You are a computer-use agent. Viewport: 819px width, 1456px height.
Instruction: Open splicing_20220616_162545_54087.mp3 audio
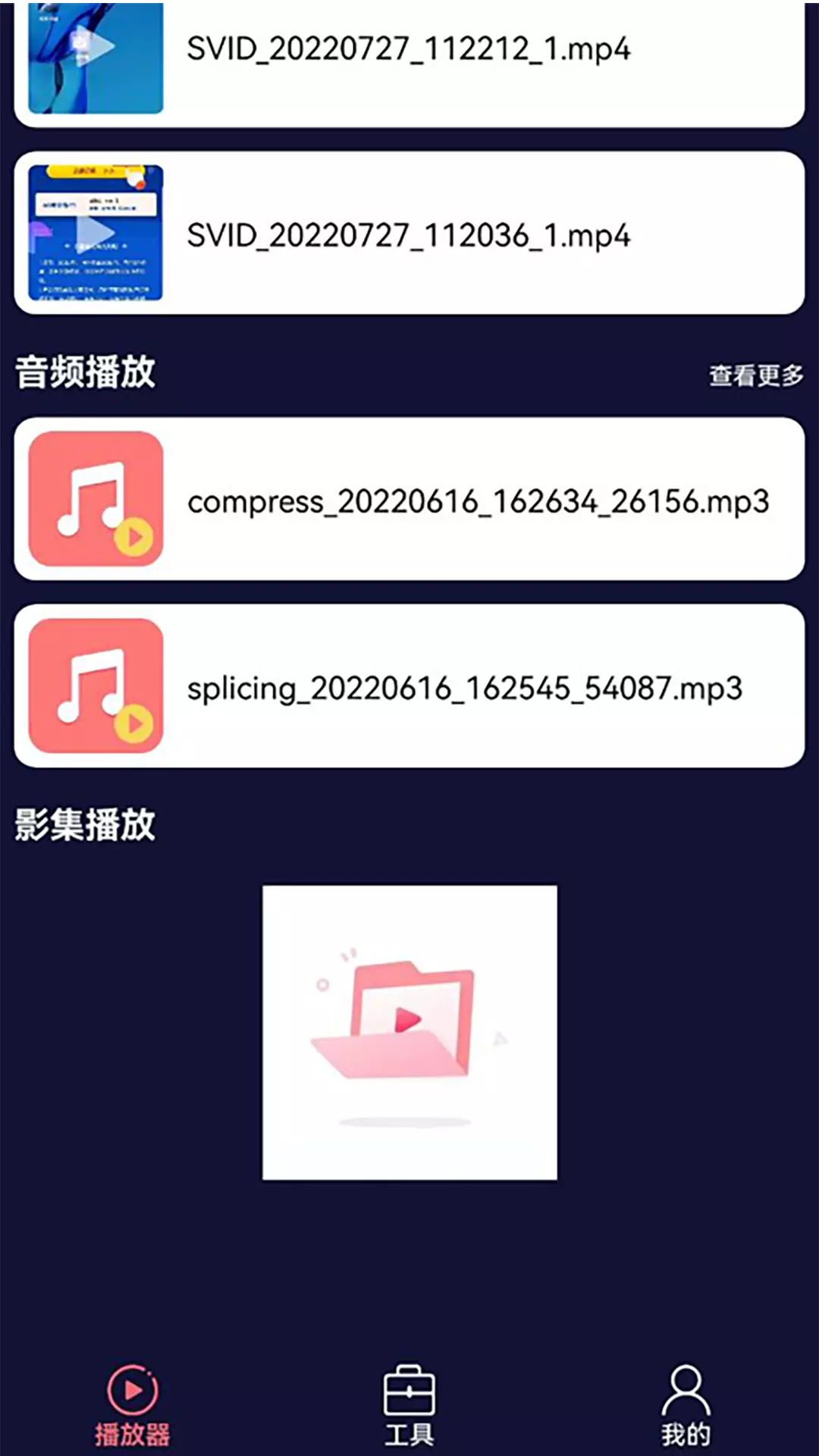[x=409, y=686]
